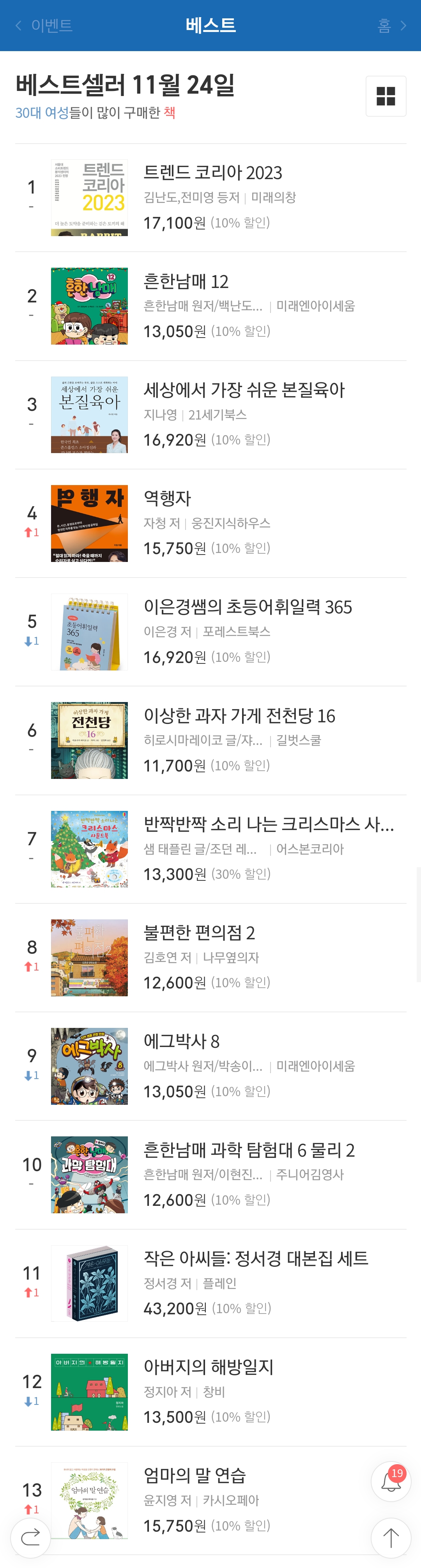
Task: Open 트렌드 코리아 2023 book details
Action: coord(212,173)
